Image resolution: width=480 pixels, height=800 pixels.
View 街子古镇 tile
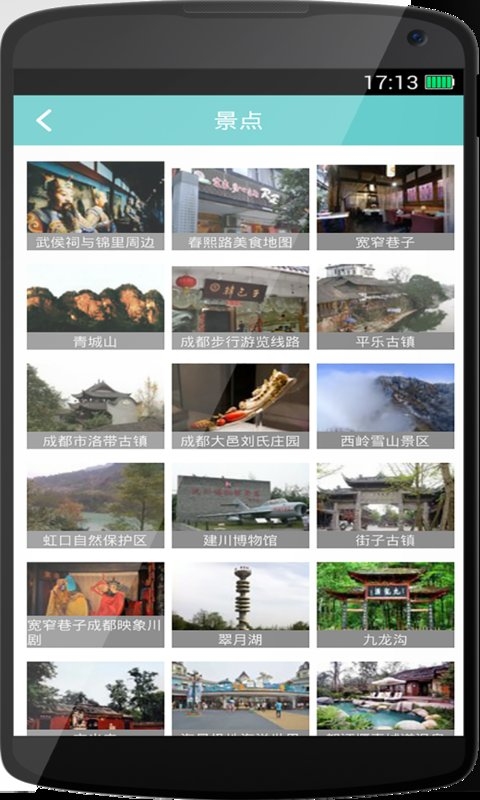[x=385, y=506]
